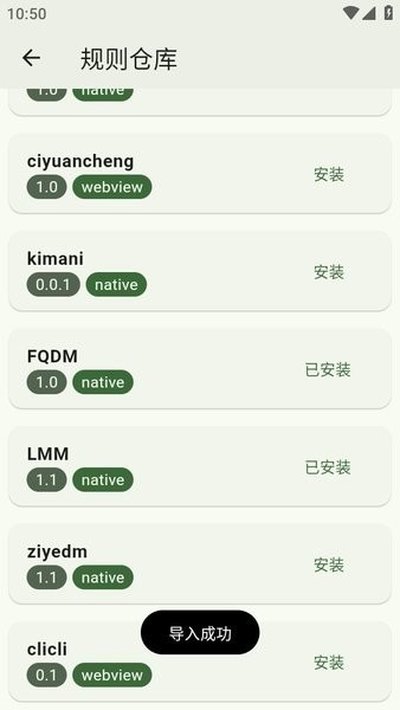This screenshot has width=400, height=710.
Task: Tap 已安装 next to LMM
Action: [328, 467]
